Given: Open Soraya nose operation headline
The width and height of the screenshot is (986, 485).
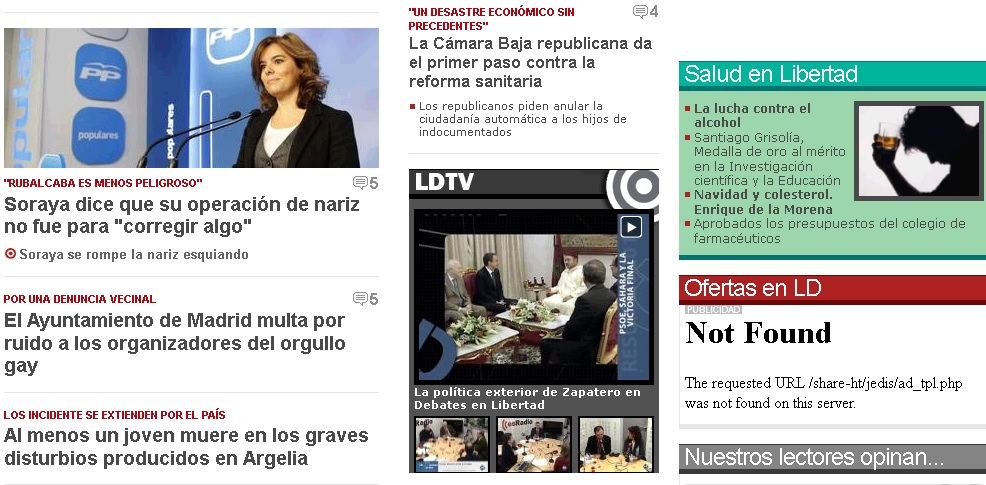Looking at the screenshot, I should coord(180,215).
